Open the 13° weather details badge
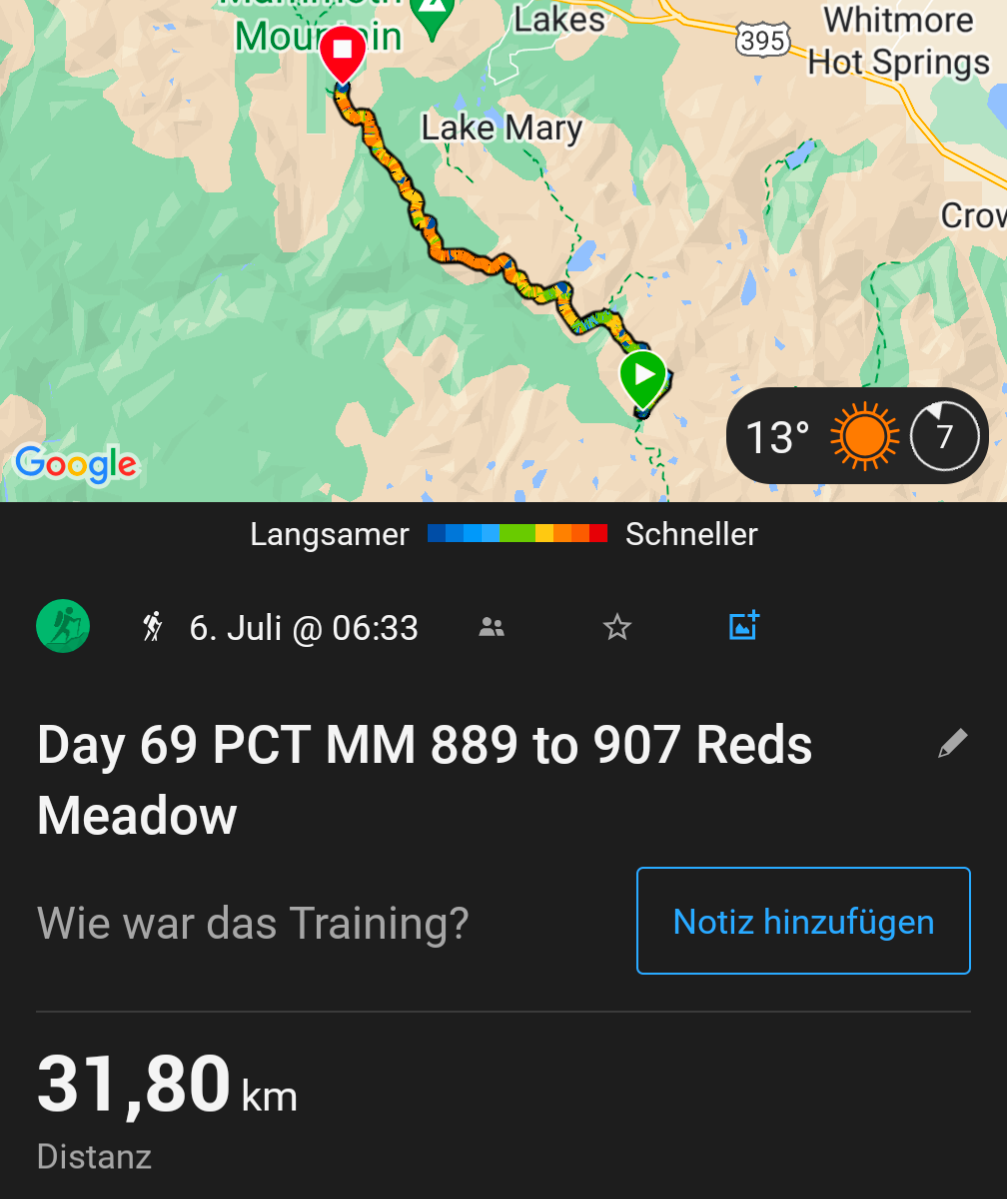This screenshot has height=1199, width=1007. click(x=856, y=436)
